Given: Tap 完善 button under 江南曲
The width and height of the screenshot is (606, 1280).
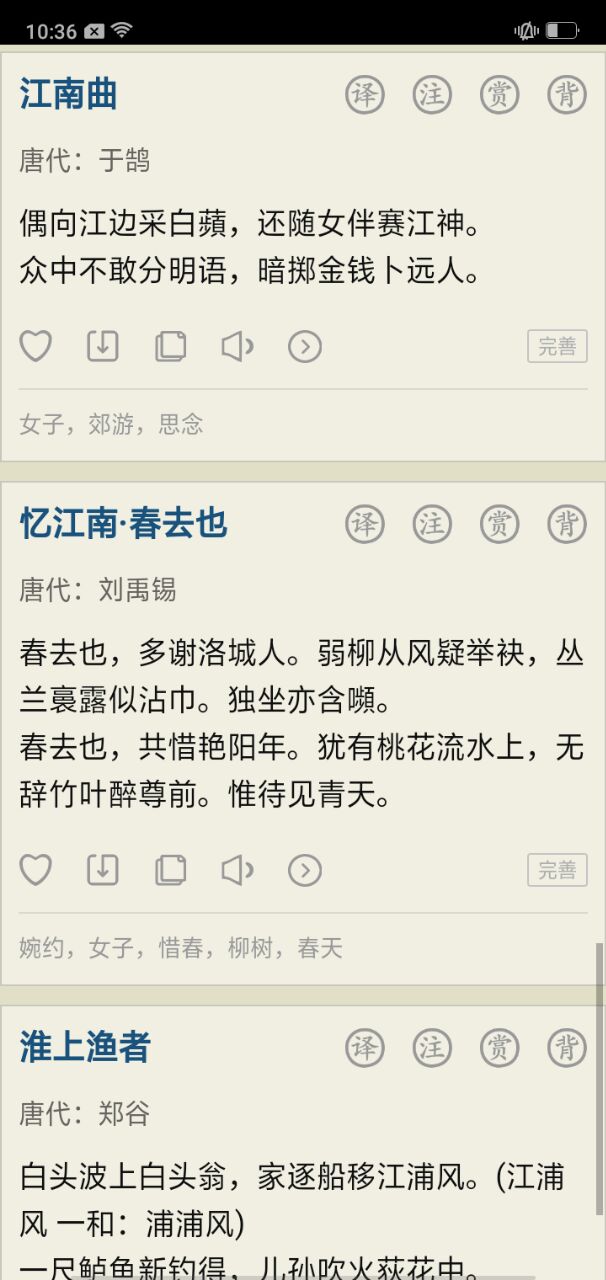Looking at the screenshot, I should pyautogui.click(x=557, y=346).
